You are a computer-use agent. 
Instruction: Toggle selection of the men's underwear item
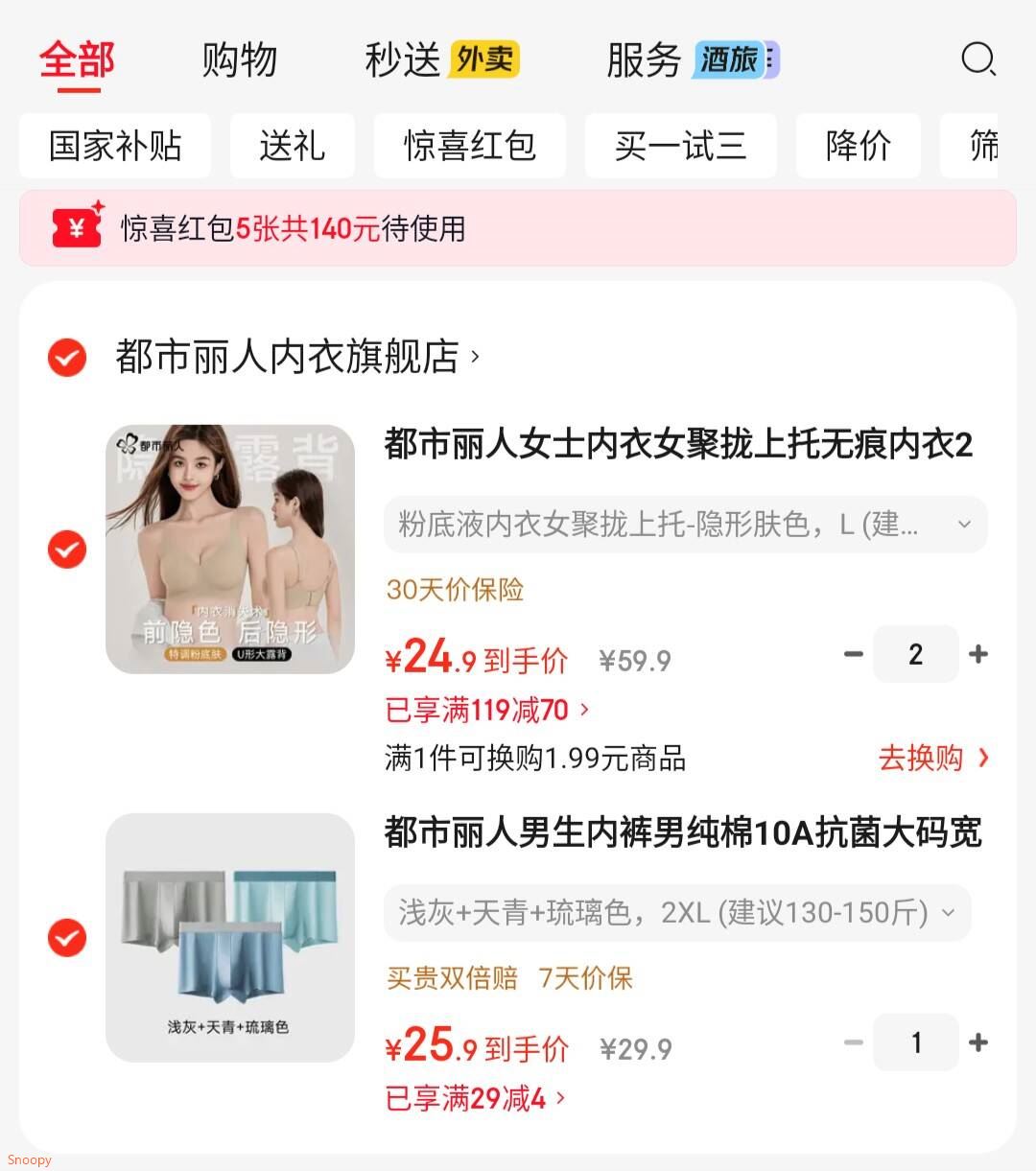(x=66, y=937)
